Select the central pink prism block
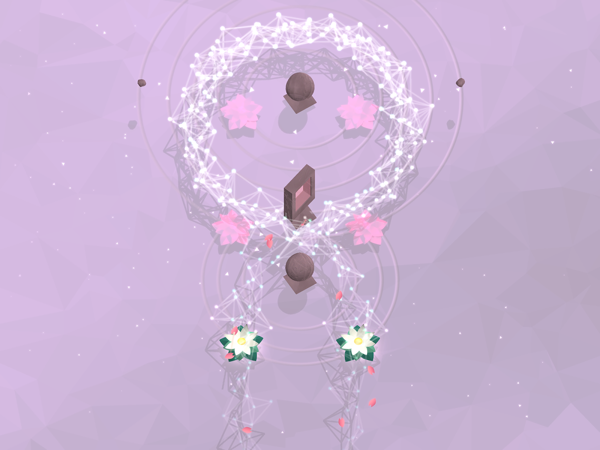600x450 pixels. (300, 192)
